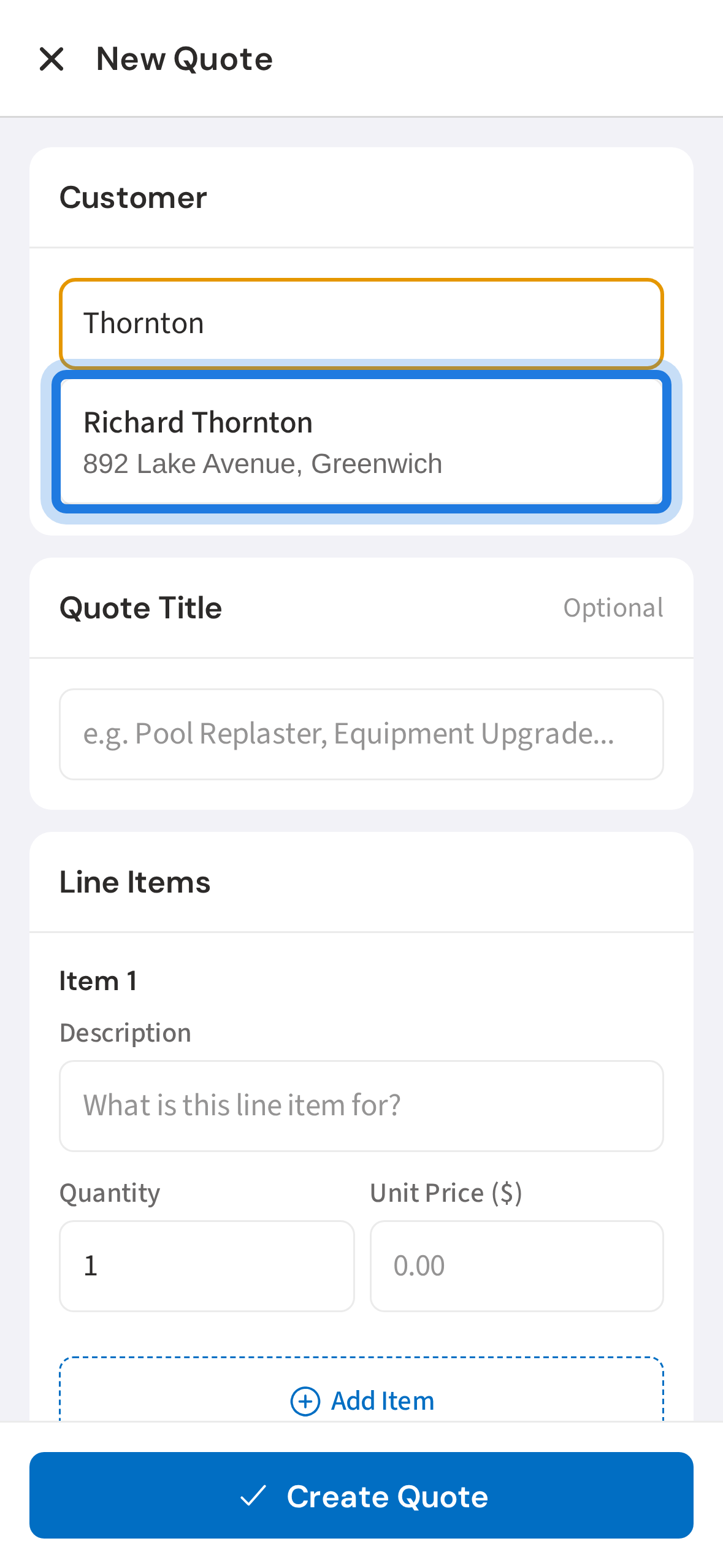Click the Optional label beside Quote Title

point(613,607)
